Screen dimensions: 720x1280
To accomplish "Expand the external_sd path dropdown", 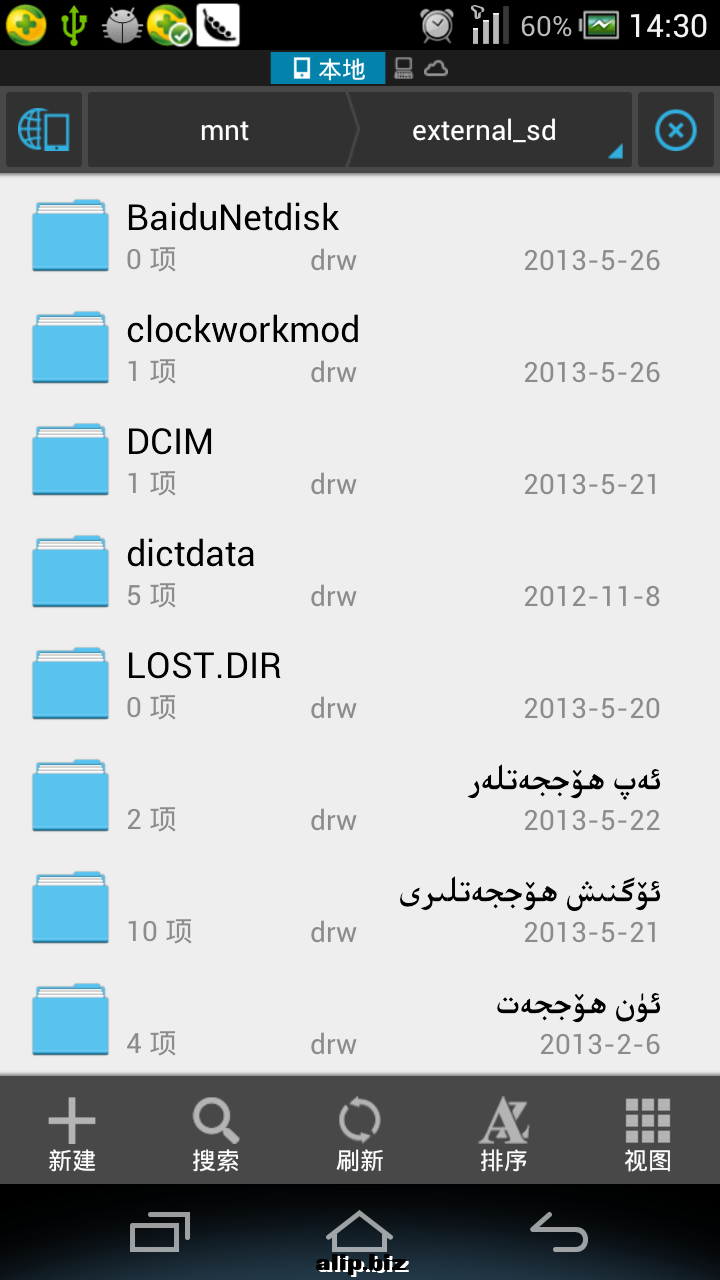I will click(490, 131).
